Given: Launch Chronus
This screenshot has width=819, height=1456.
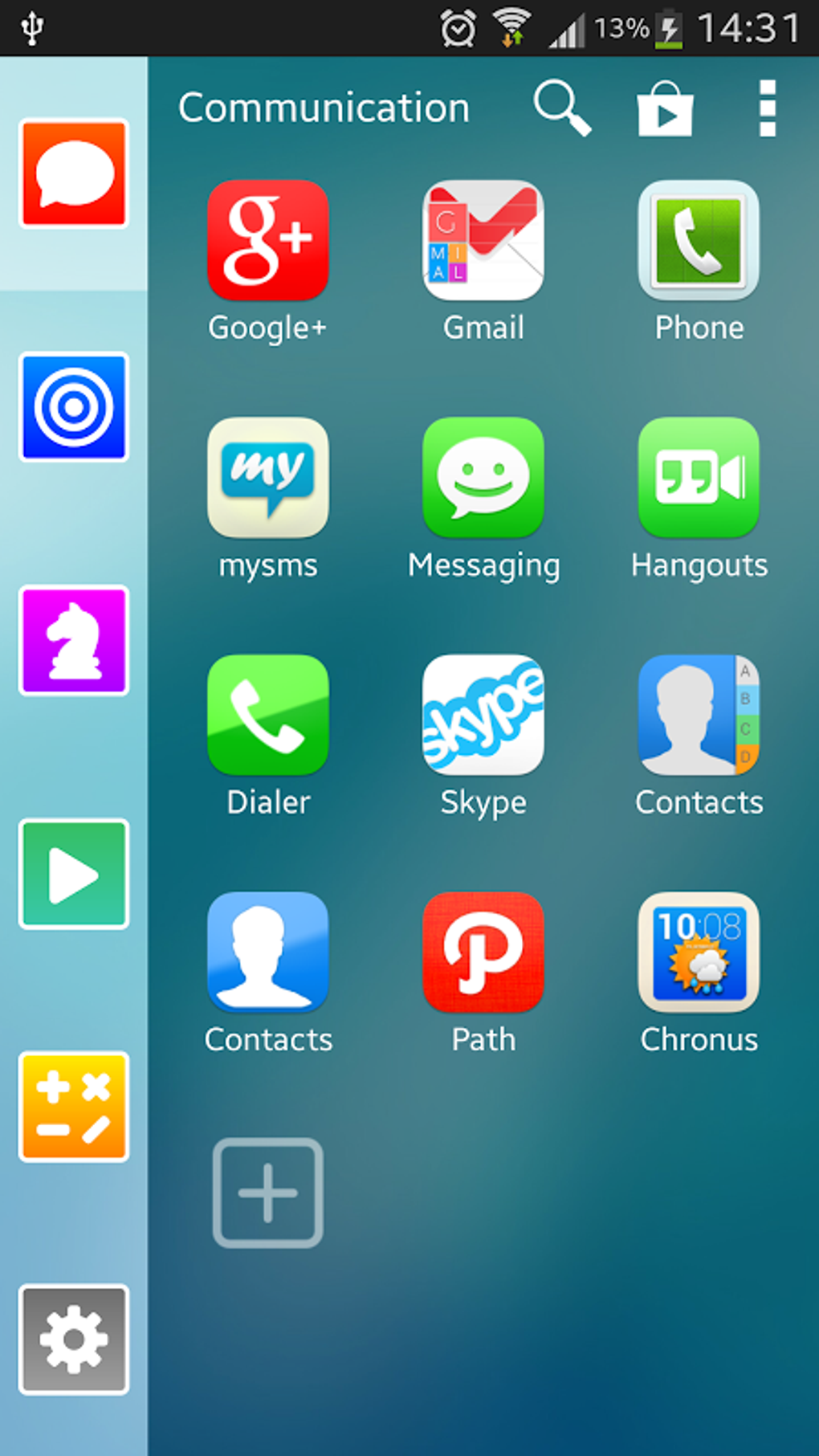Looking at the screenshot, I should [699, 952].
